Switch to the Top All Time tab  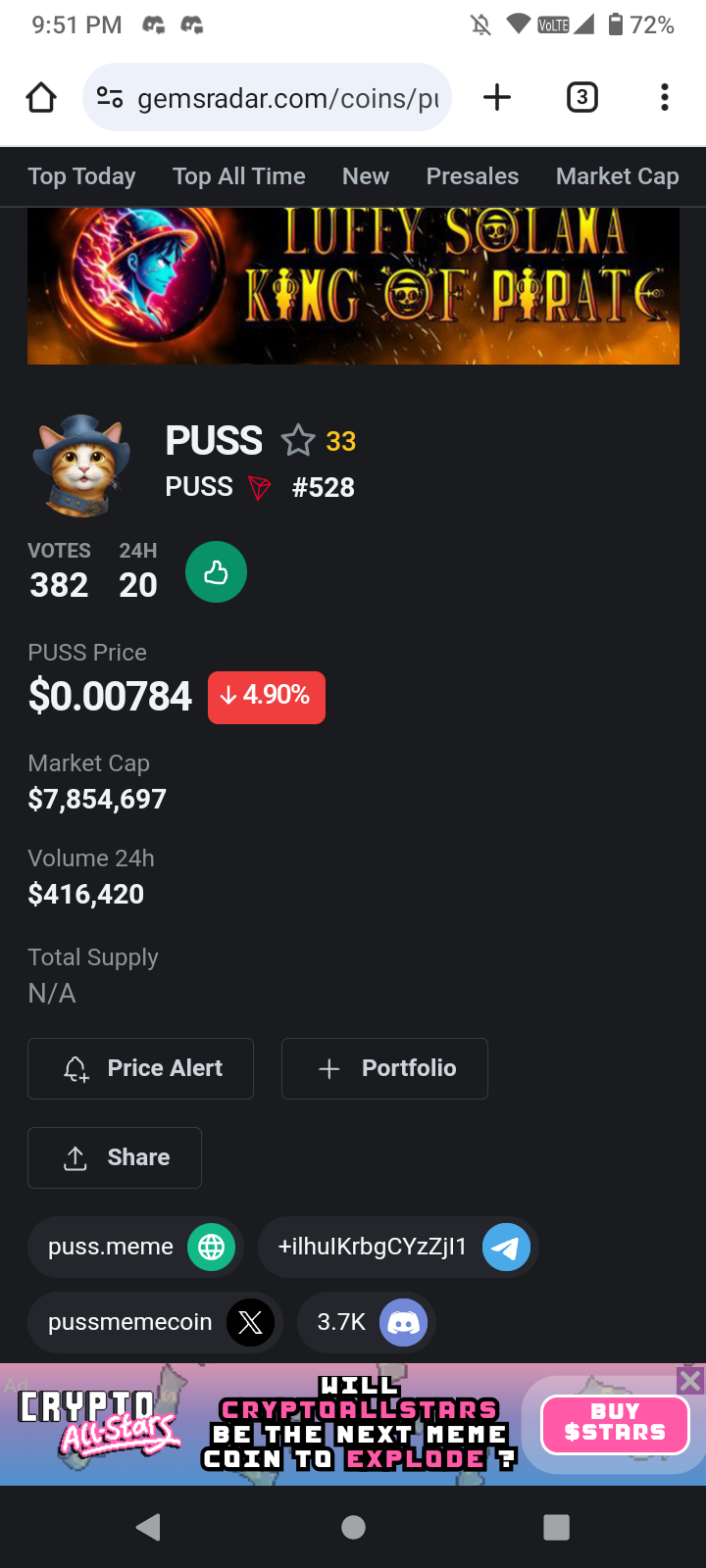click(x=239, y=176)
